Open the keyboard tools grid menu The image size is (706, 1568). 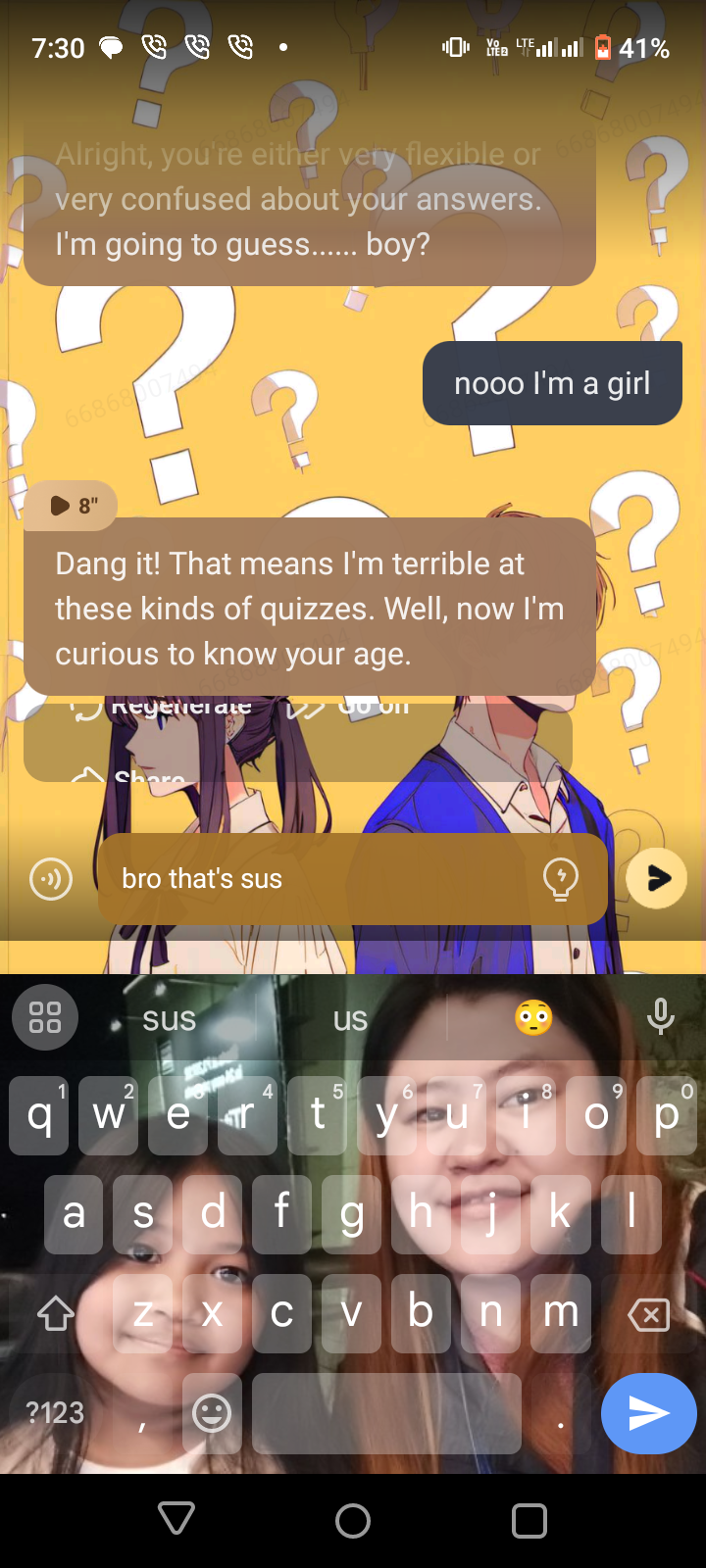pos(45,1017)
